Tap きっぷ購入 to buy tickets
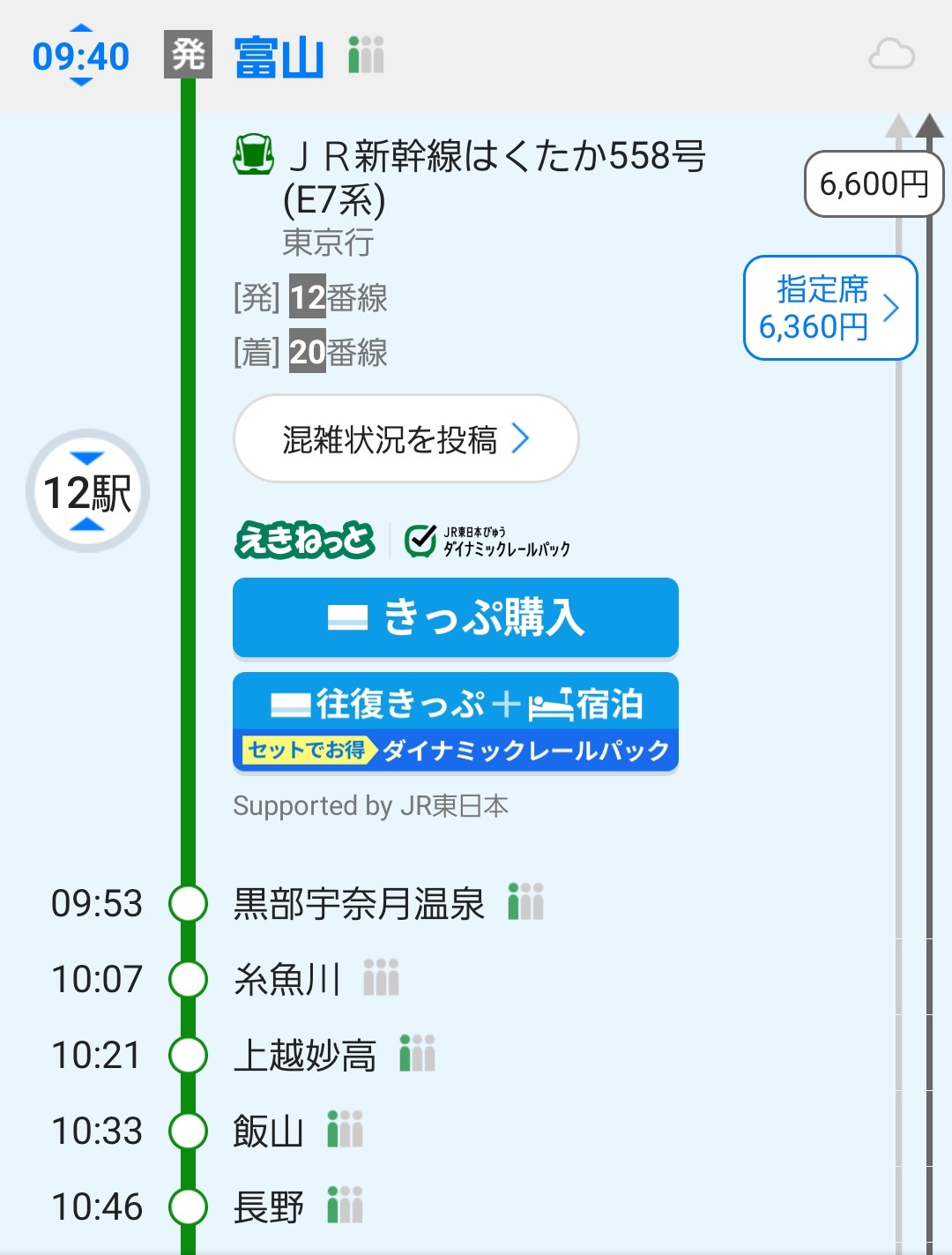Viewport: 952px width, 1255px height. 455,617
